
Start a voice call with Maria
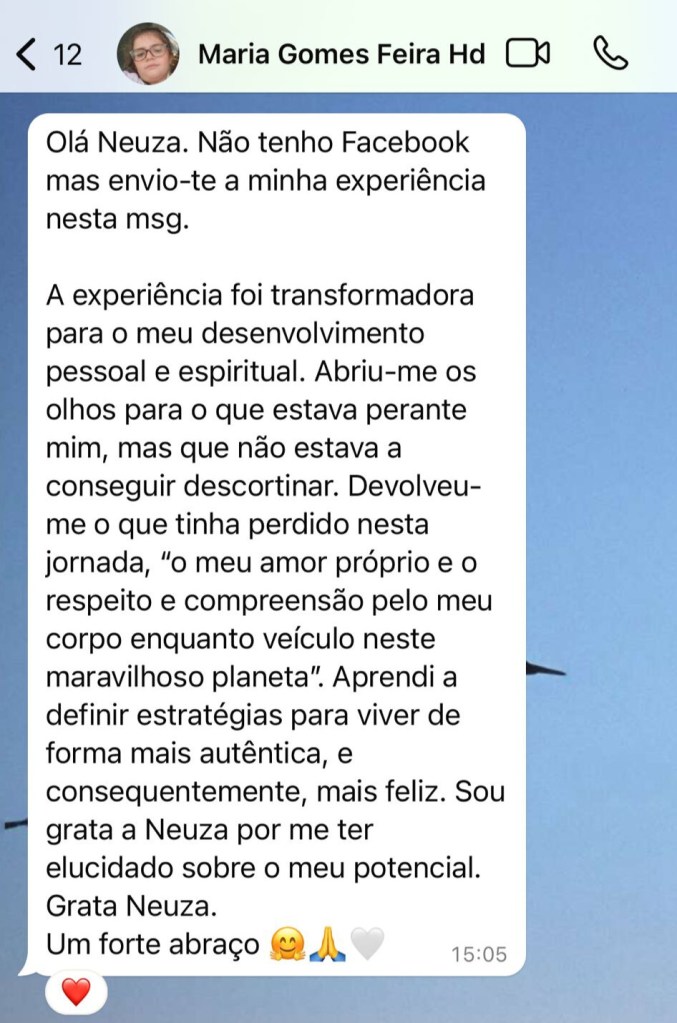pyautogui.click(x=609, y=53)
